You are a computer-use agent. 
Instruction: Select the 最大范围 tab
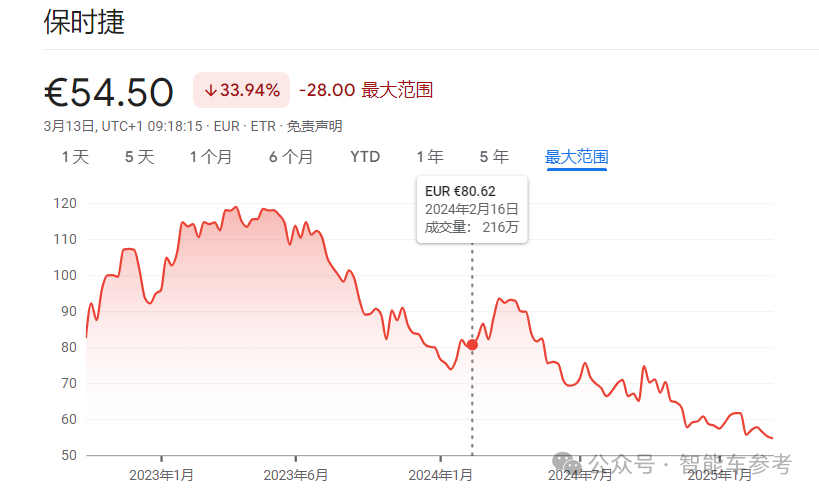[x=576, y=157]
